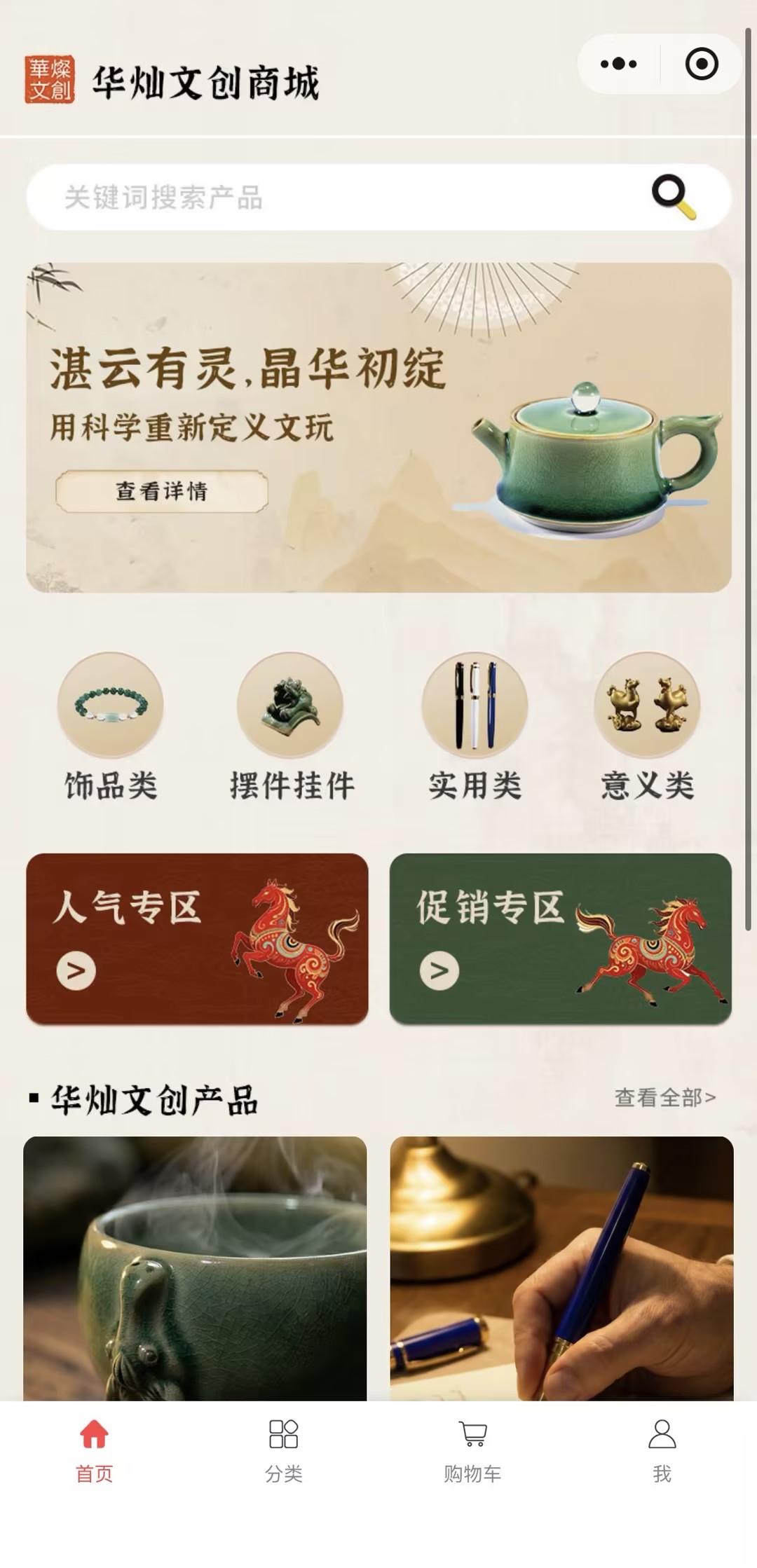Tap the 查看详情 button on the banner
Screen dimensions: 757x1568
(x=162, y=491)
